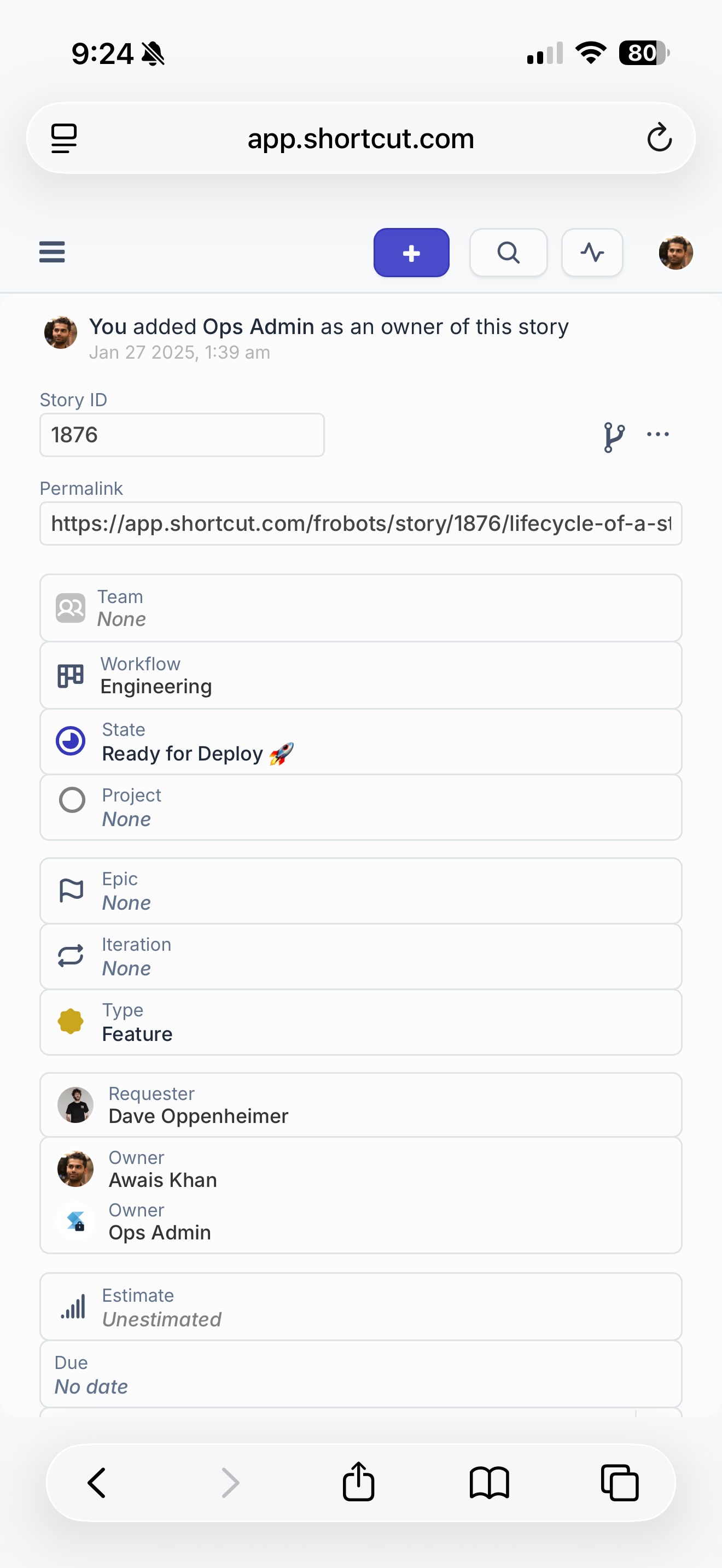Open the story overflow menu

658,435
